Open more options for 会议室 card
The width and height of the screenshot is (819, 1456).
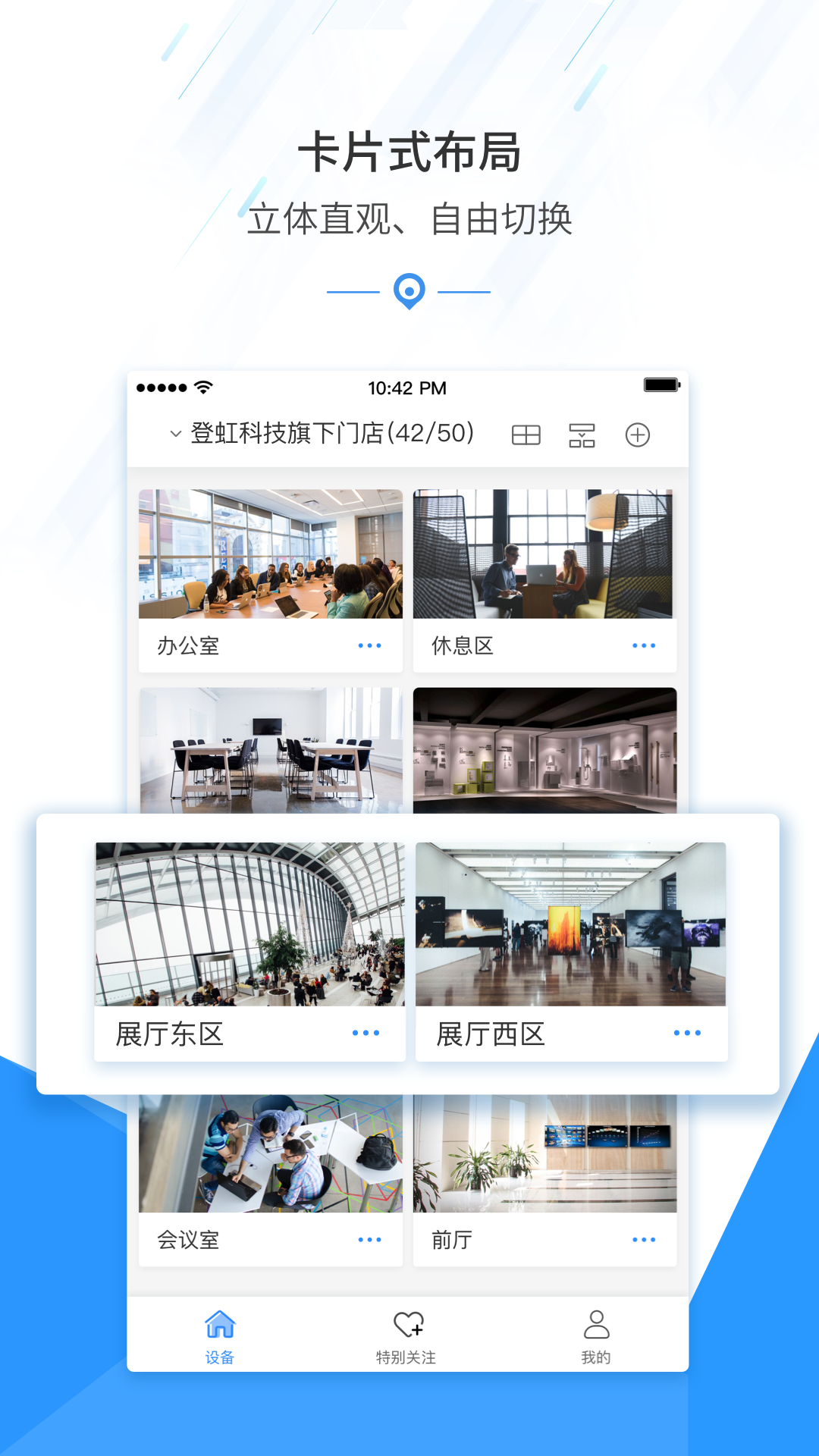[x=371, y=1239]
